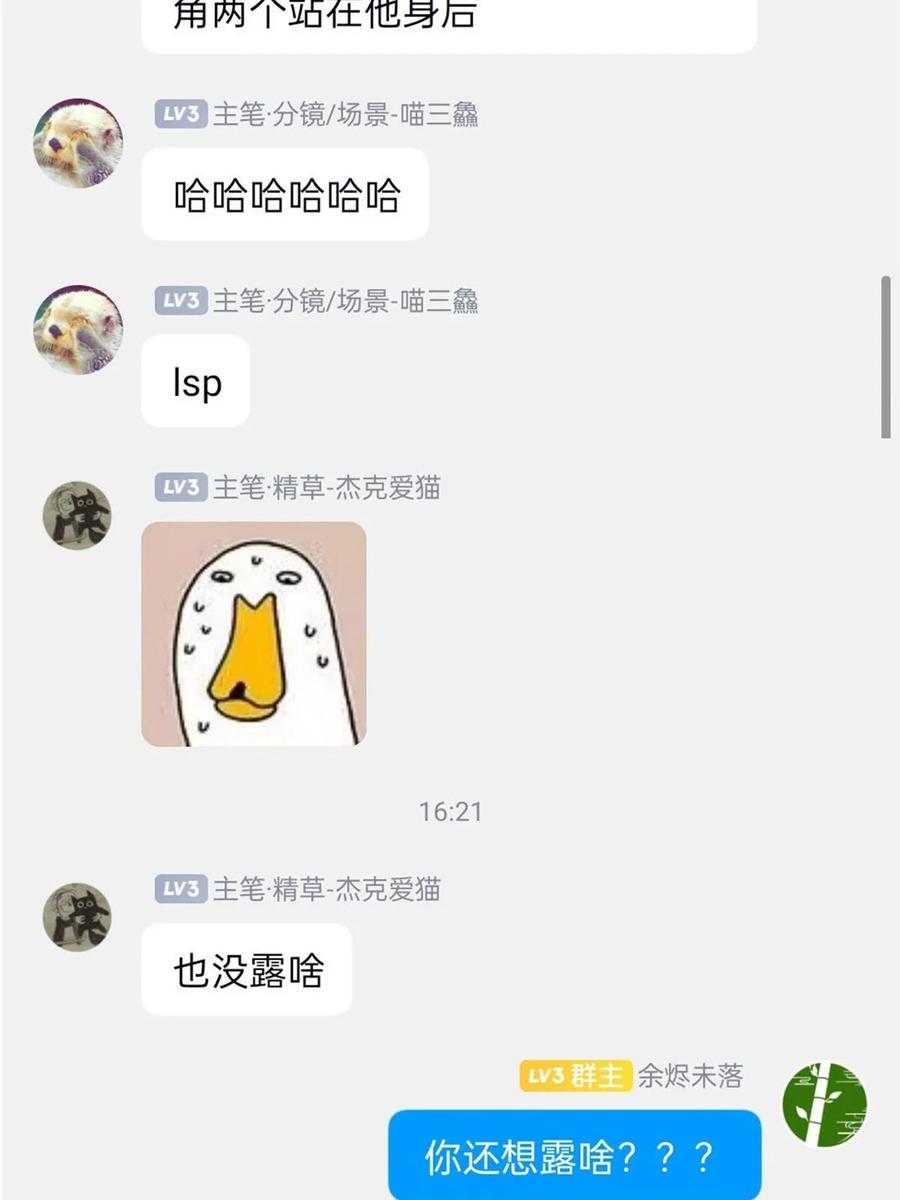This screenshot has width=900, height=1200.
Task: Open group owner 余烬未落's bamboo avatar
Action: coord(824,1104)
